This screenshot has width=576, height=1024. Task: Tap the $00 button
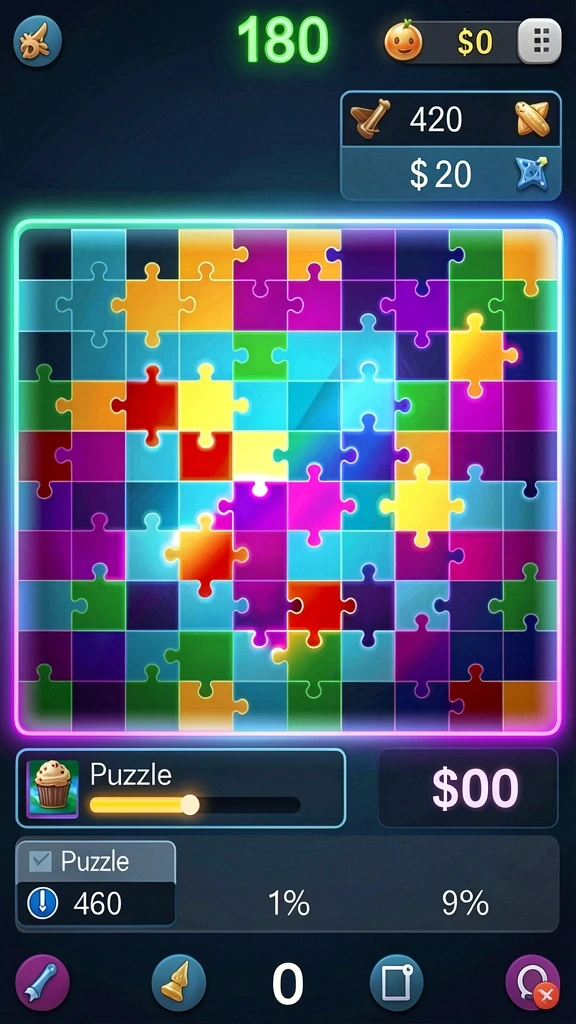pyautogui.click(x=468, y=788)
